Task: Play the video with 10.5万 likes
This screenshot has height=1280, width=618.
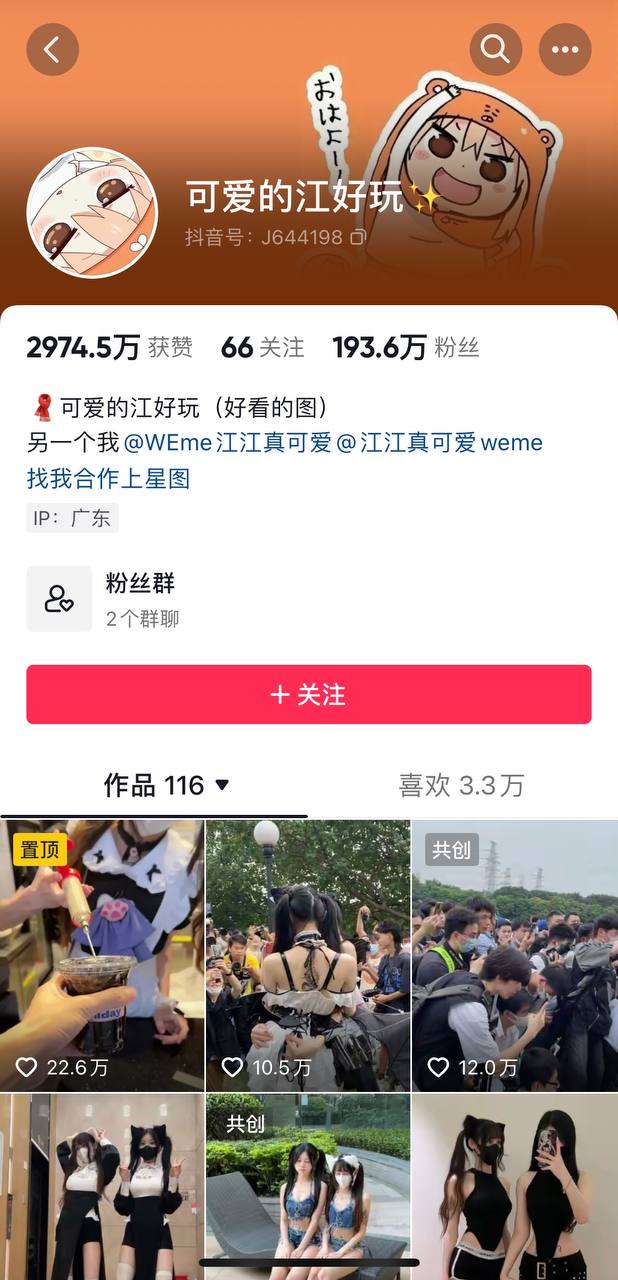Action: point(308,955)
